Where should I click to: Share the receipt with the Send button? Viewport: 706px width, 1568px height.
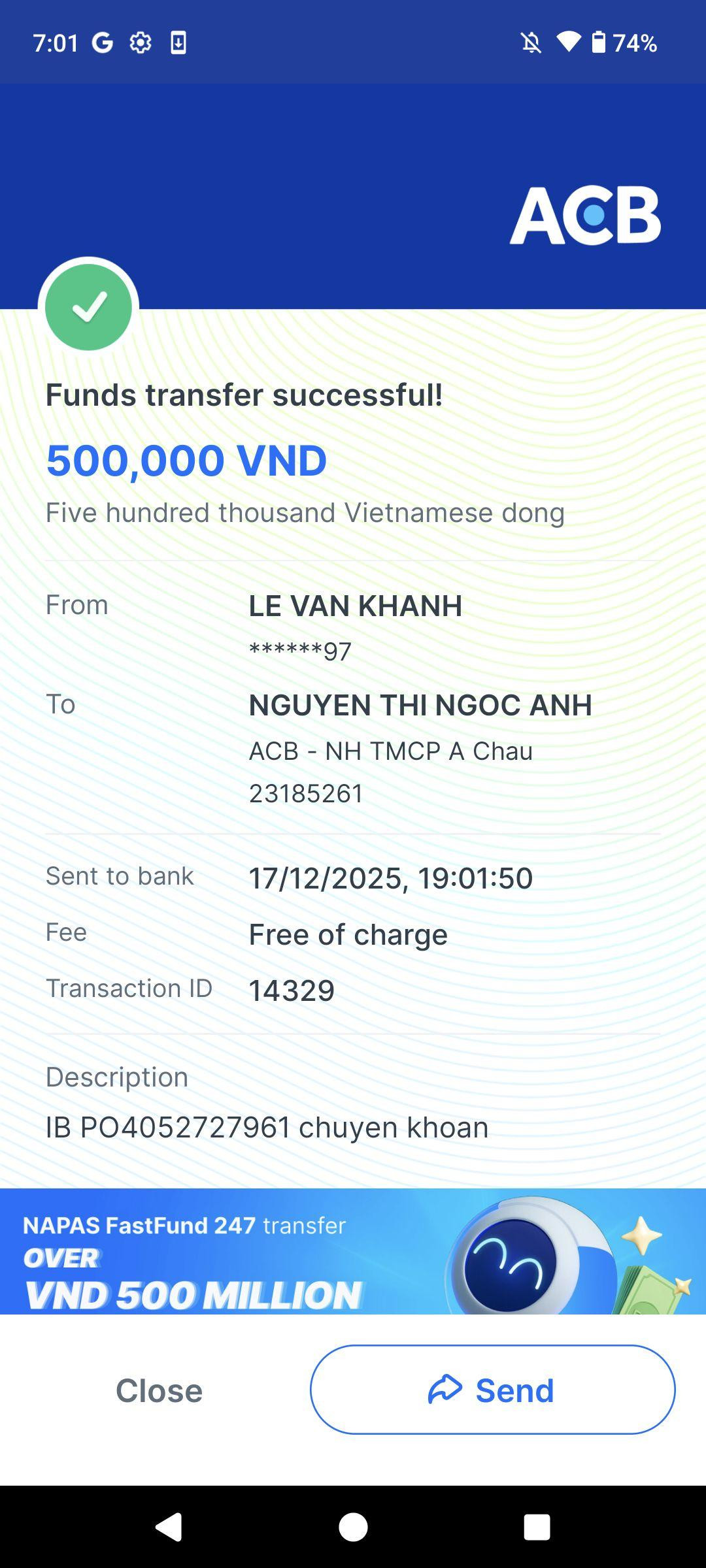pyautogui.click(x=492, y=1390)
